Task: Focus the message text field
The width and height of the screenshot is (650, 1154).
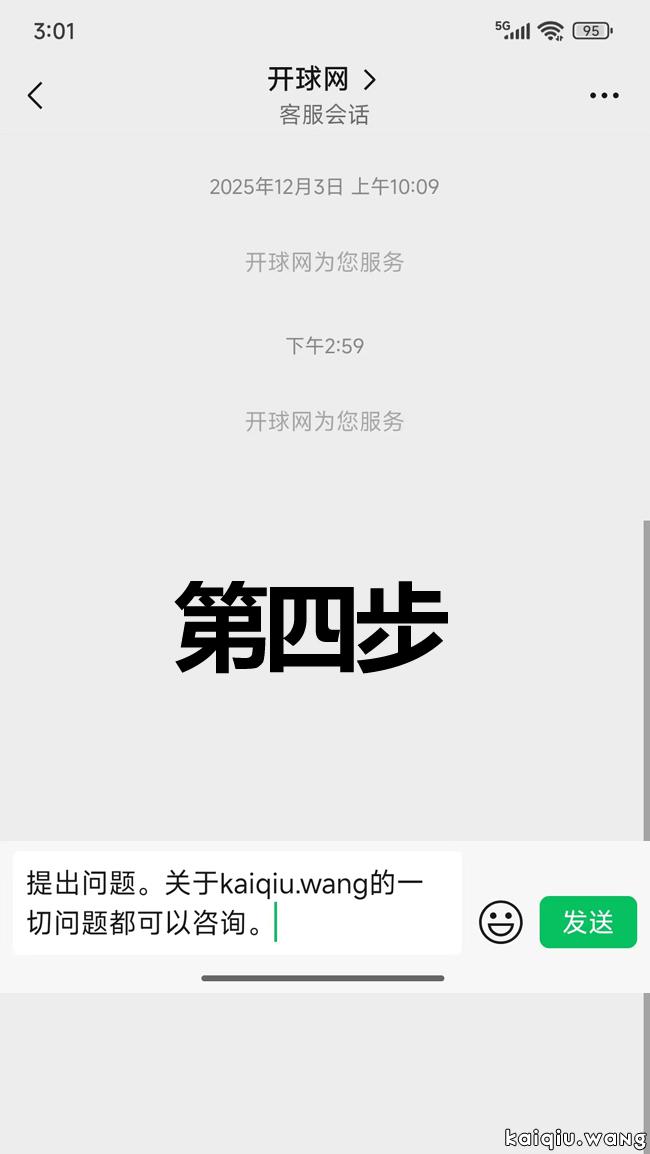Action: pyautogui.click(x=237, y=902)
